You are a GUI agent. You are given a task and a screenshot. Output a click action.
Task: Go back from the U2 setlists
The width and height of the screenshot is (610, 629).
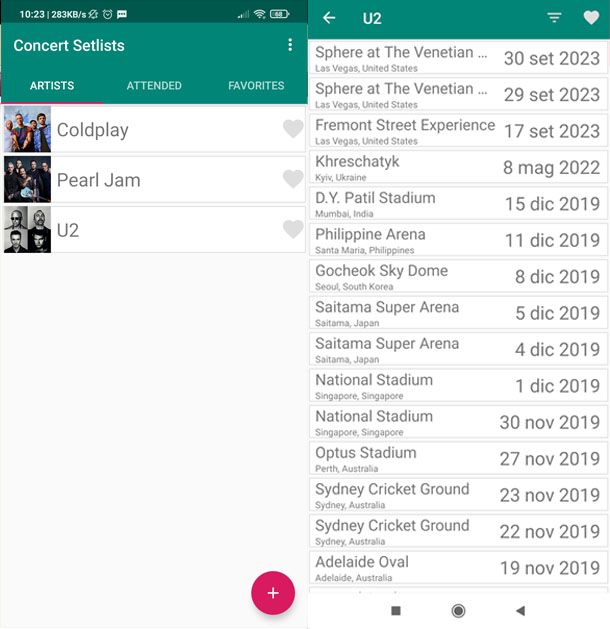(329, 18)
